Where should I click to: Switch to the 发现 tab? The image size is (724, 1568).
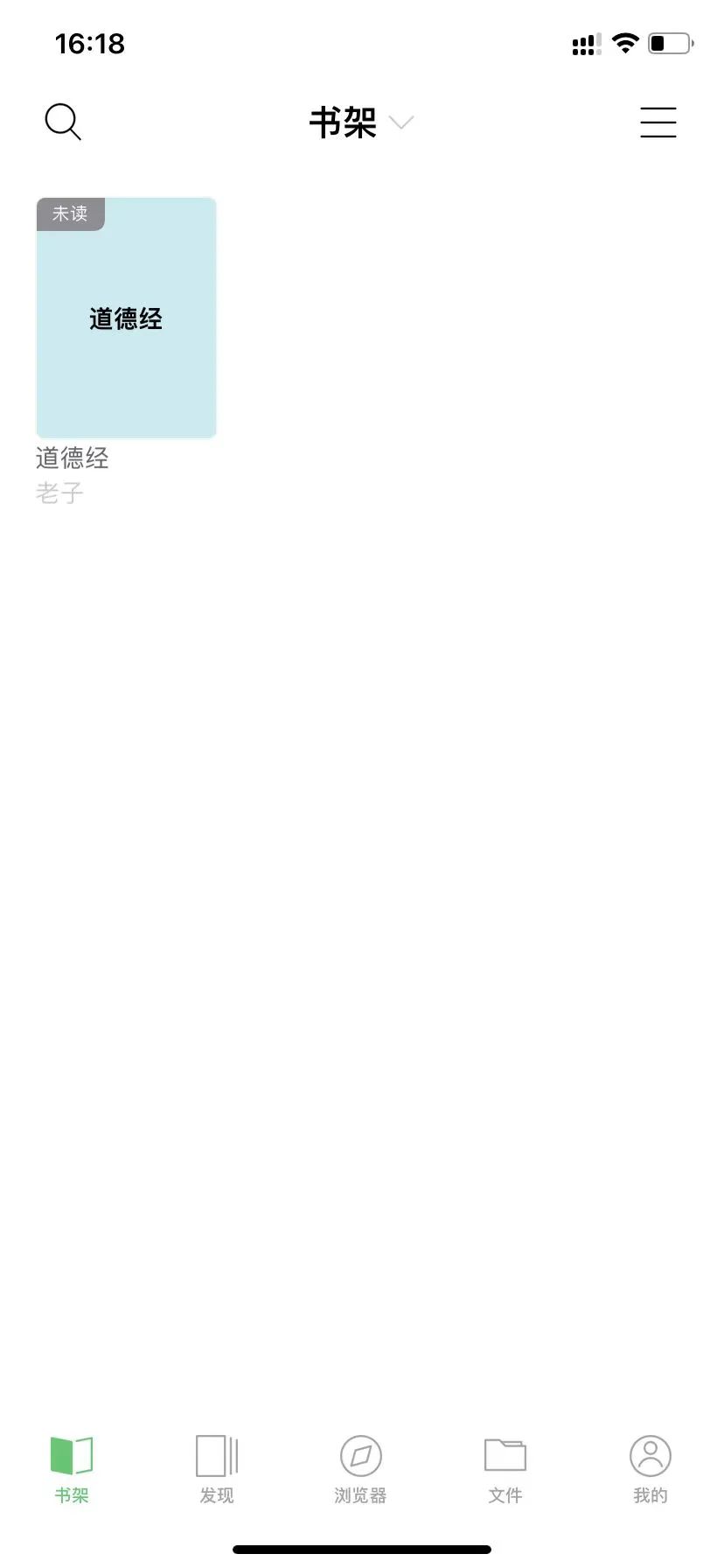(x=217, y=1470)
